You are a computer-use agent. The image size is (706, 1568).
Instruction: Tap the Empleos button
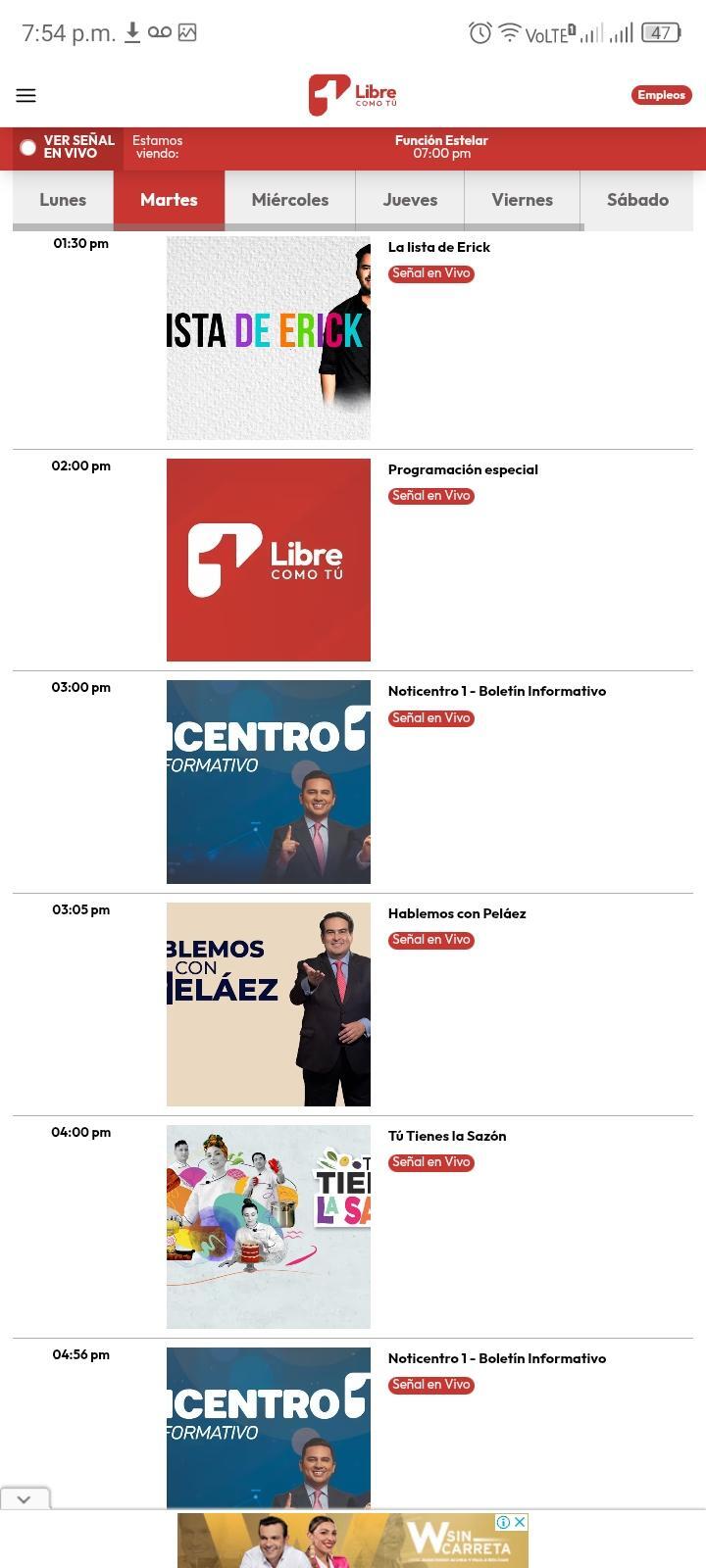(x=661, y=95)
